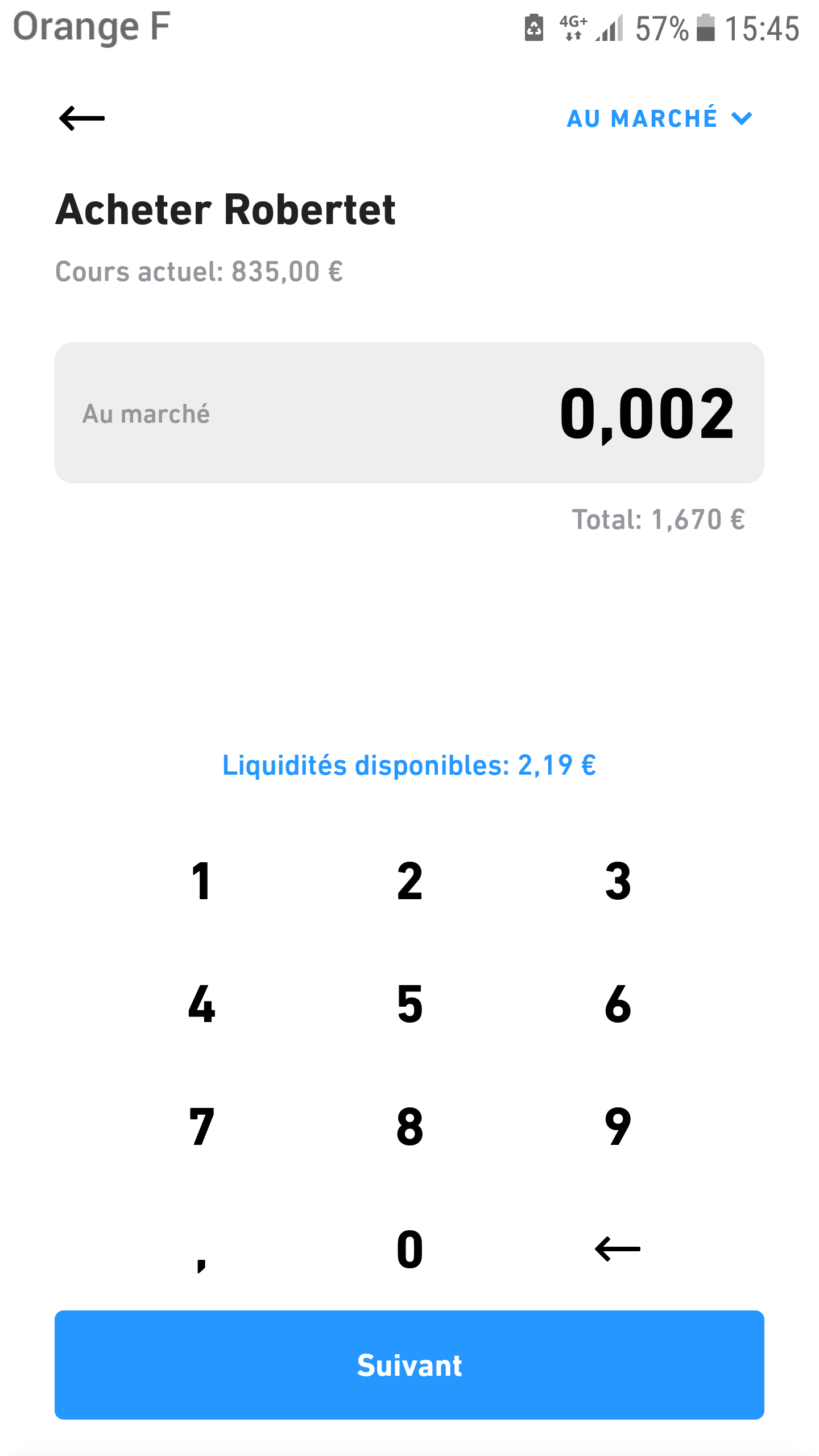Enter digit 9 on the keypad
The image size is (819, 1456).
618,1127
